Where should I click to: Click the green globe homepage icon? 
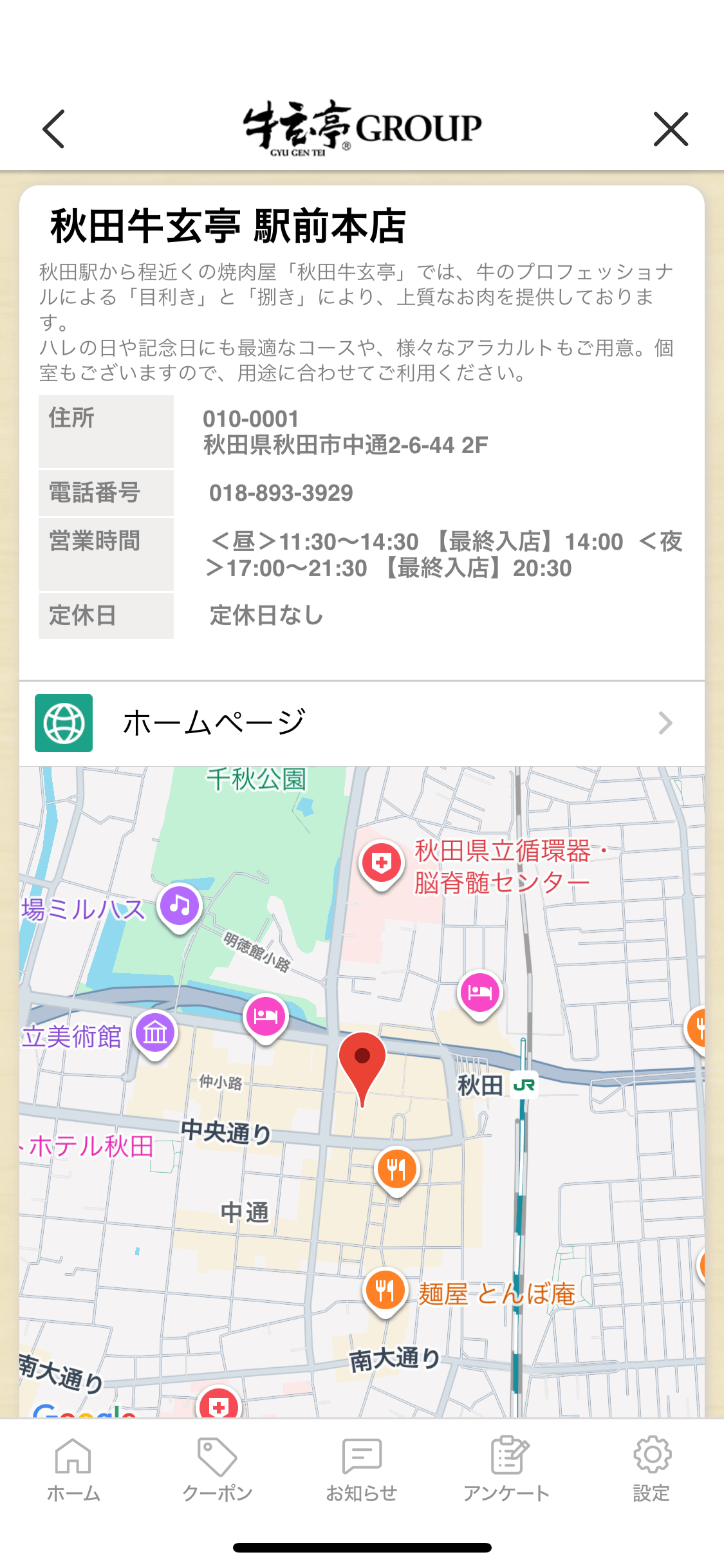pos(63,722)
